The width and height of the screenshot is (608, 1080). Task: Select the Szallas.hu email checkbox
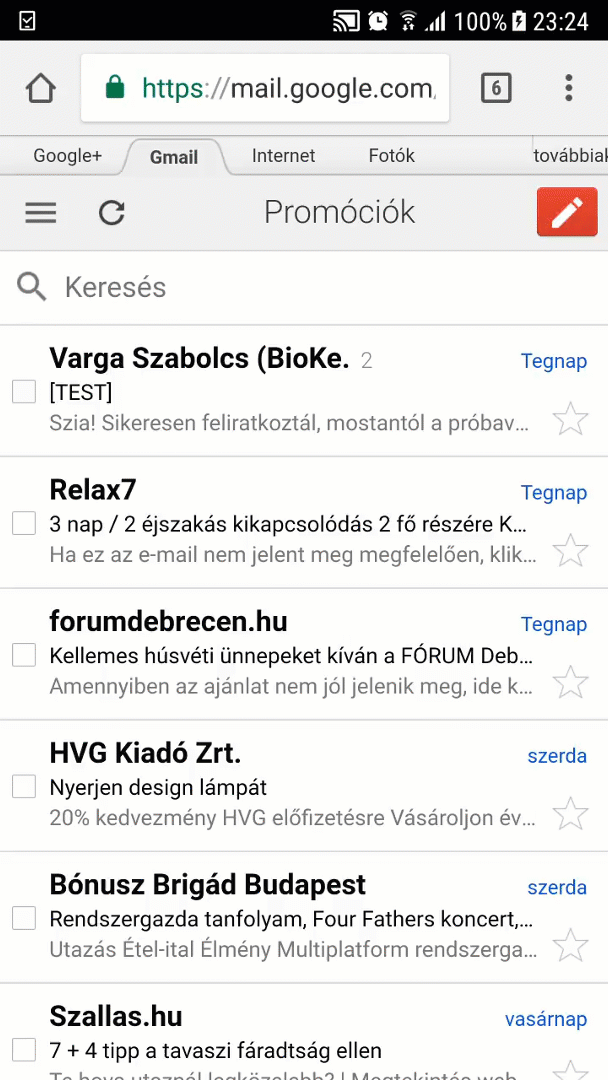[24, 1050]
